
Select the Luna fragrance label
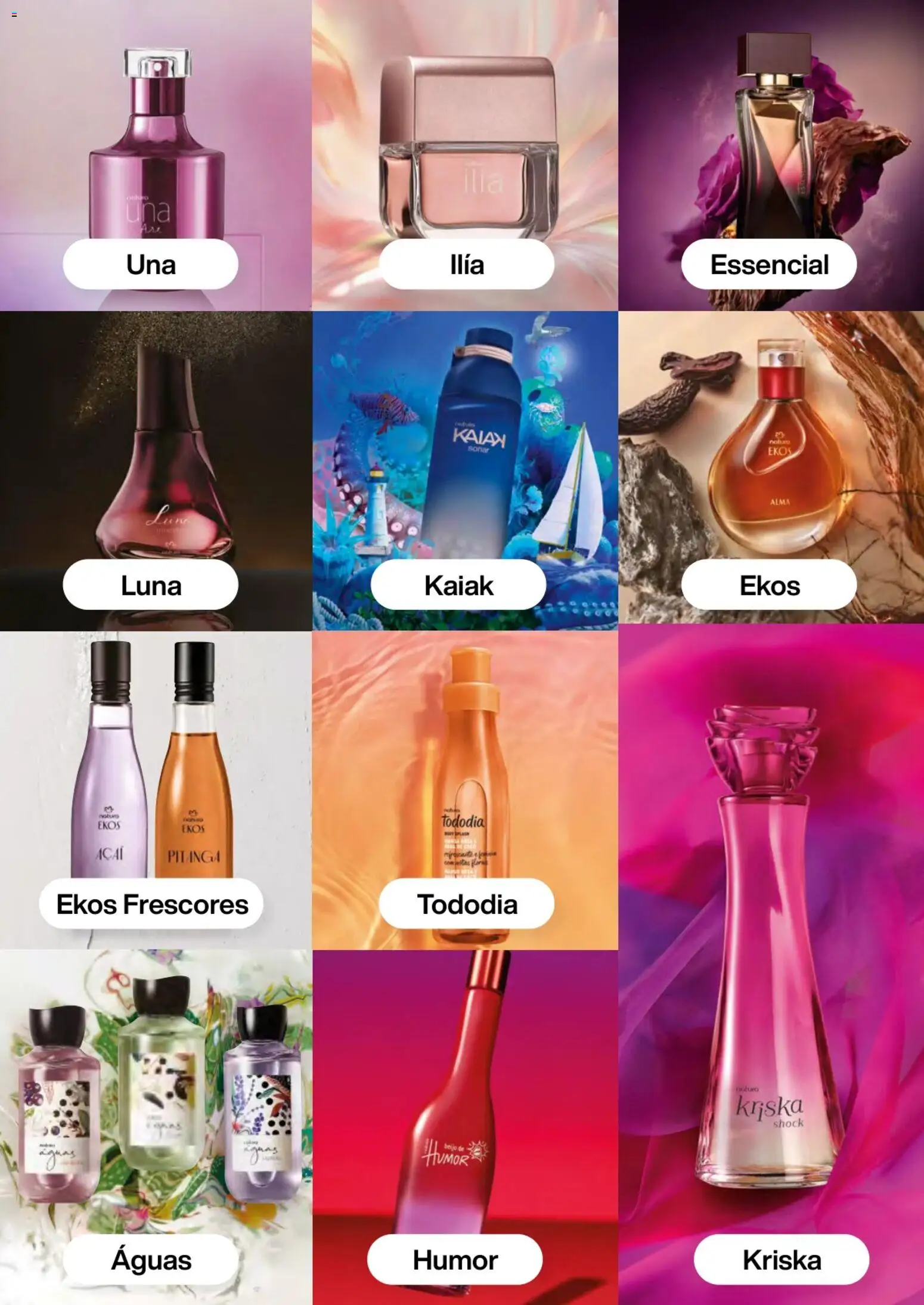pyautogui.click(x=151, y=587)
